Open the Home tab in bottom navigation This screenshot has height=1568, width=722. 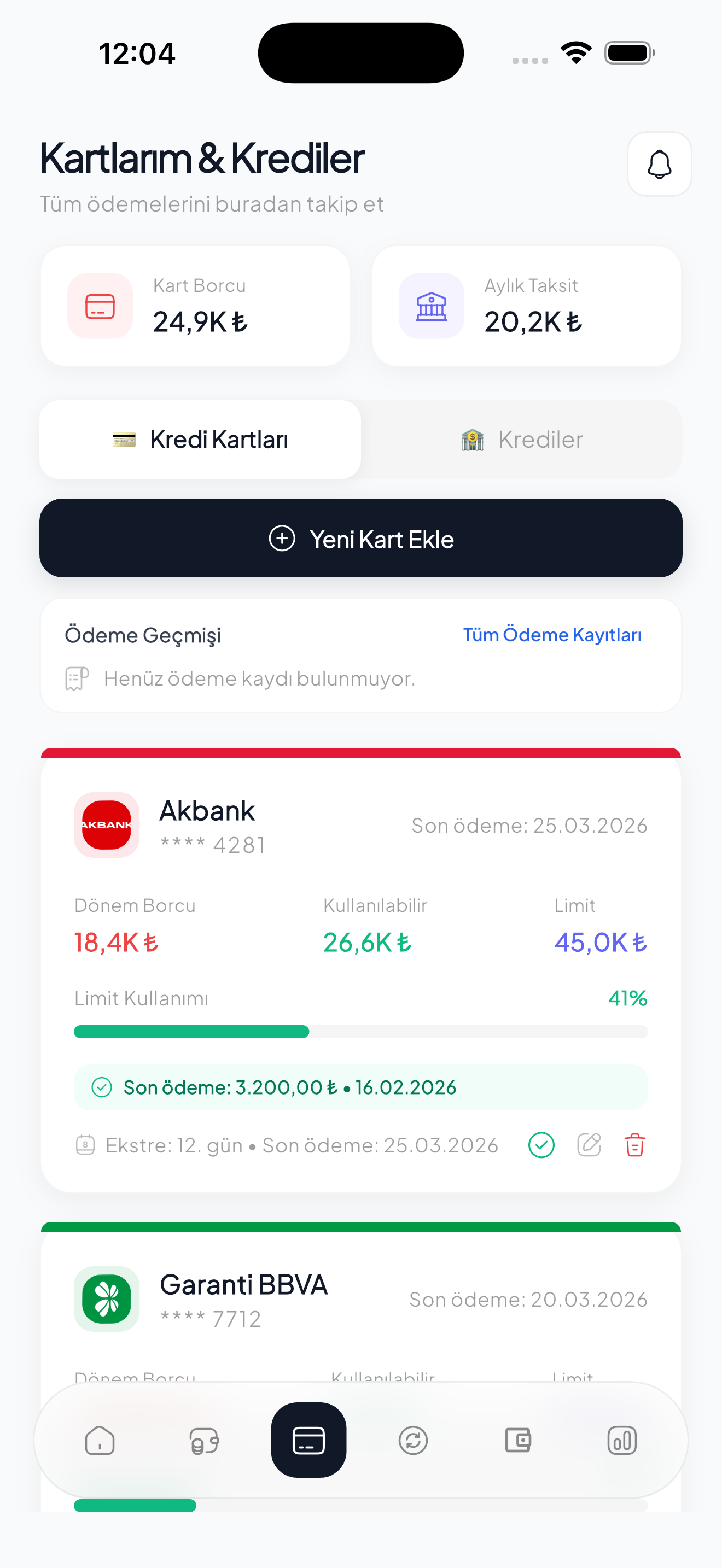coord(100,1441)
